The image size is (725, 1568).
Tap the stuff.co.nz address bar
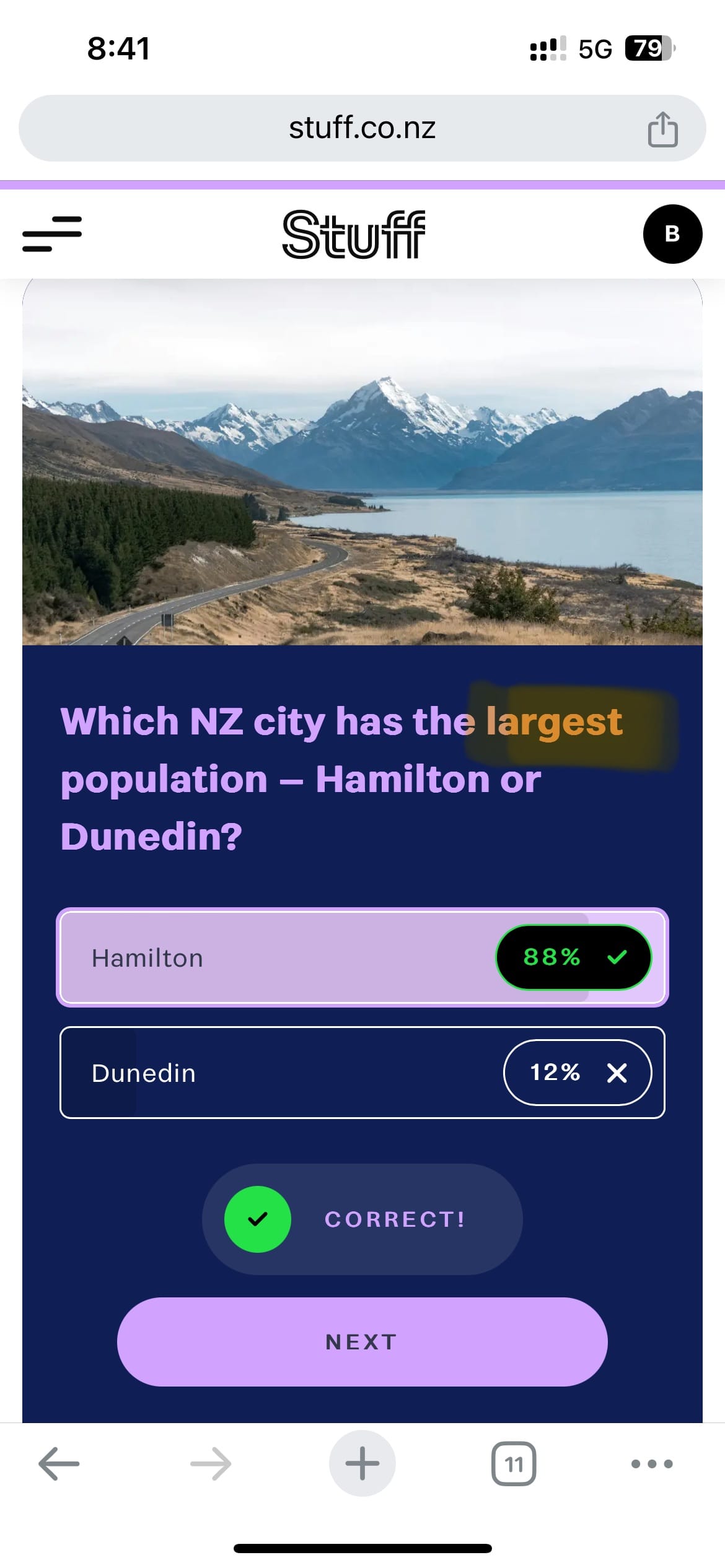click(x=362, y=128)
